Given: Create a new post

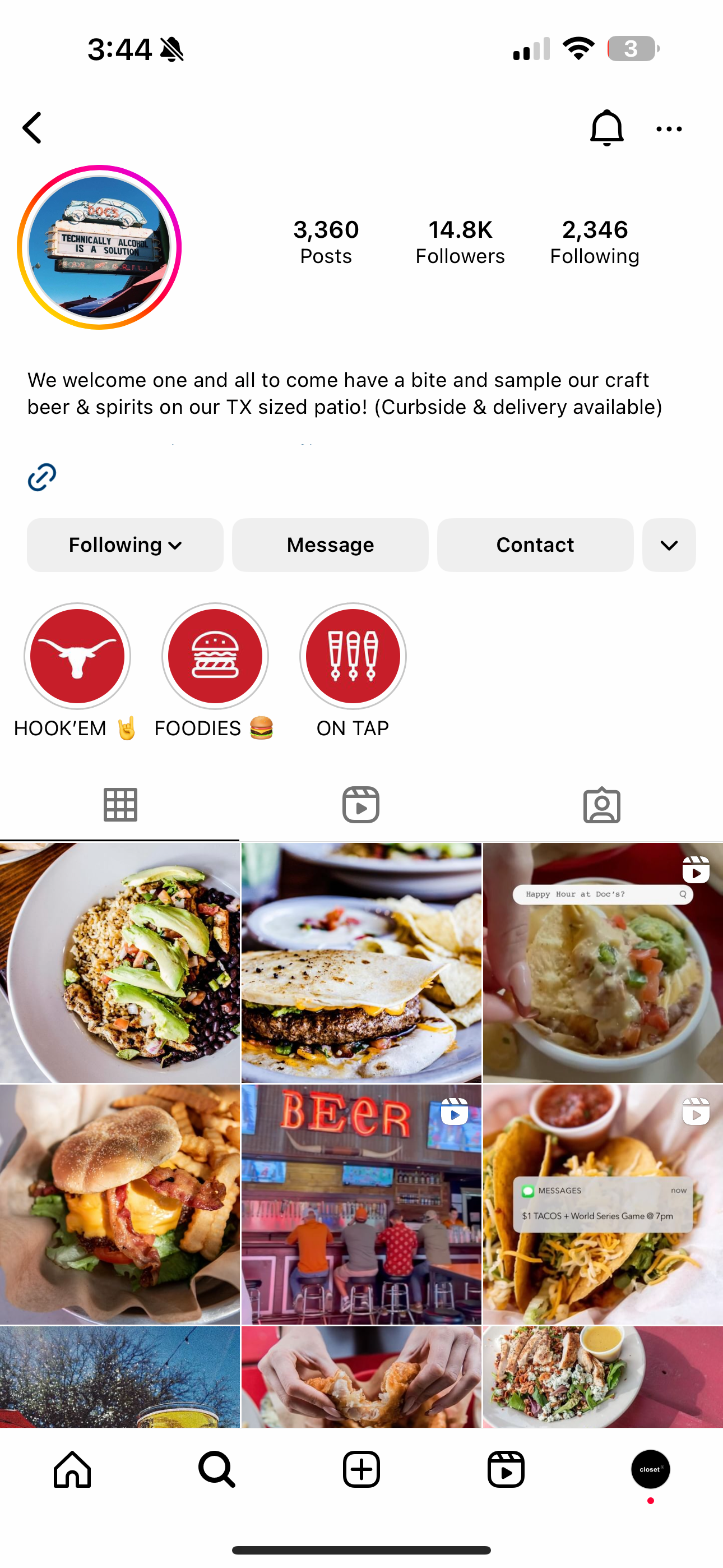Looking at the screenshot, I should point(361,1469).
